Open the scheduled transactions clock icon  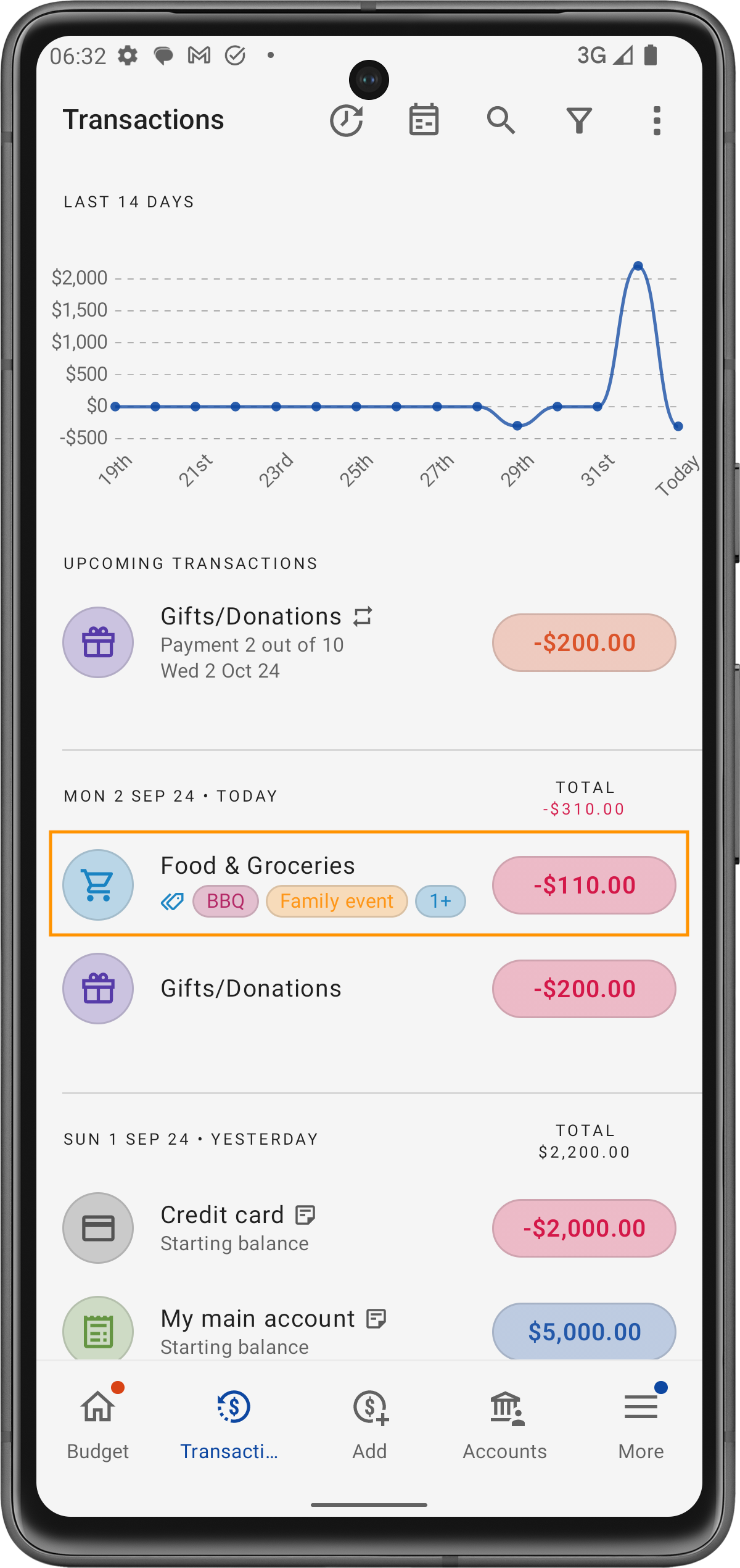pyautogui.click(x=346, y=120)
